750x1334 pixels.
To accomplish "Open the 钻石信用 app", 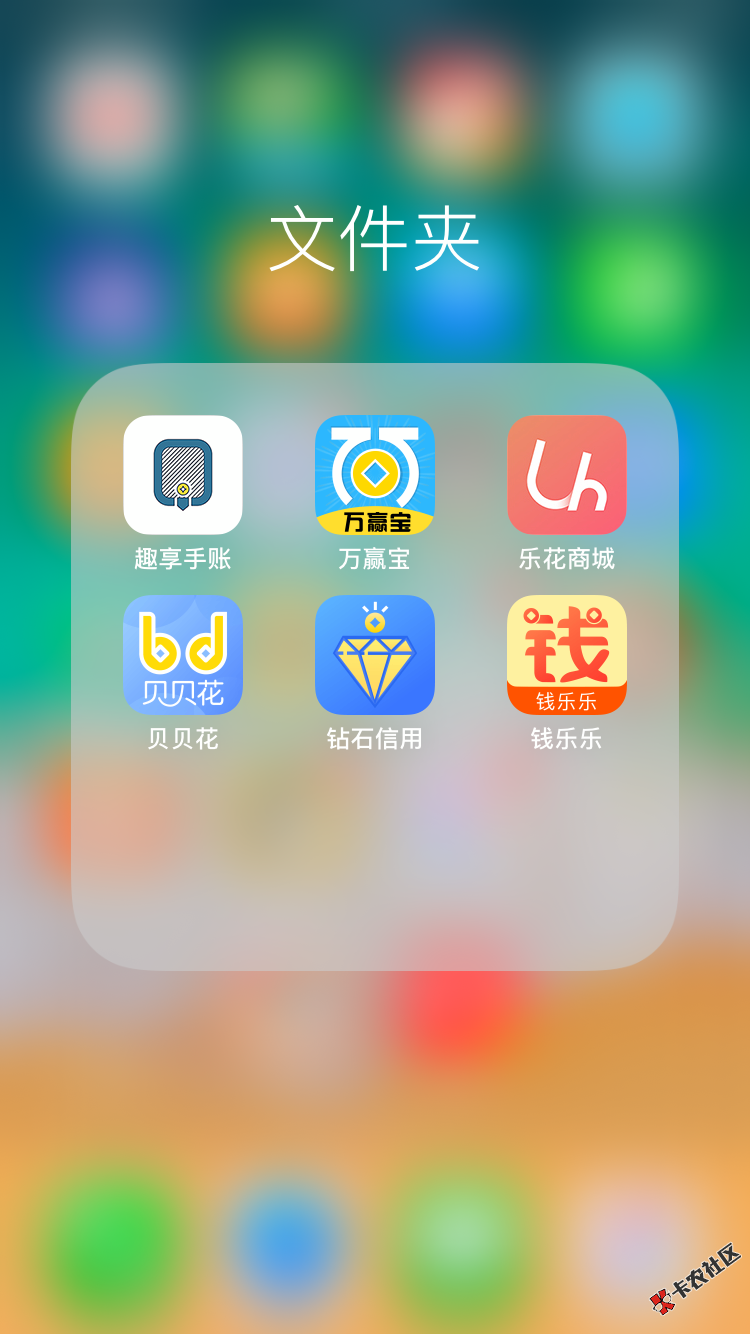I will coord(375,655).
